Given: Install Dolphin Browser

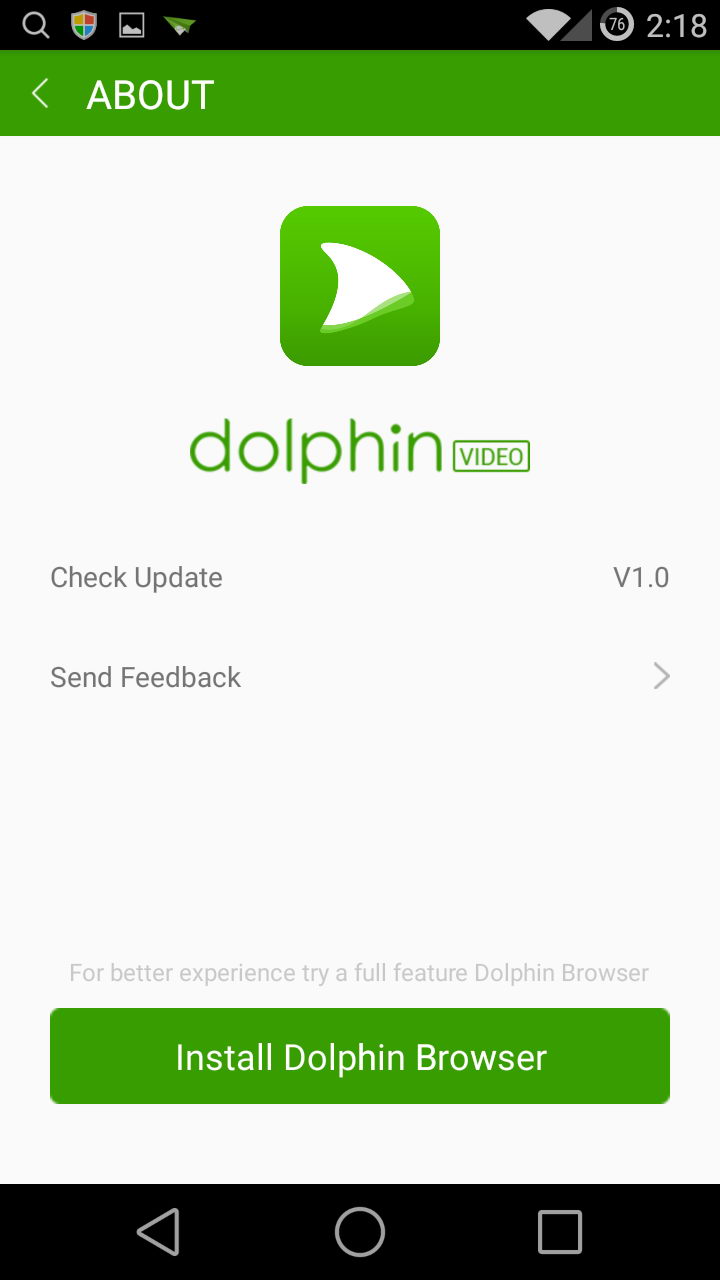Looking at the screenshot, I should [x=359, y=1057].
